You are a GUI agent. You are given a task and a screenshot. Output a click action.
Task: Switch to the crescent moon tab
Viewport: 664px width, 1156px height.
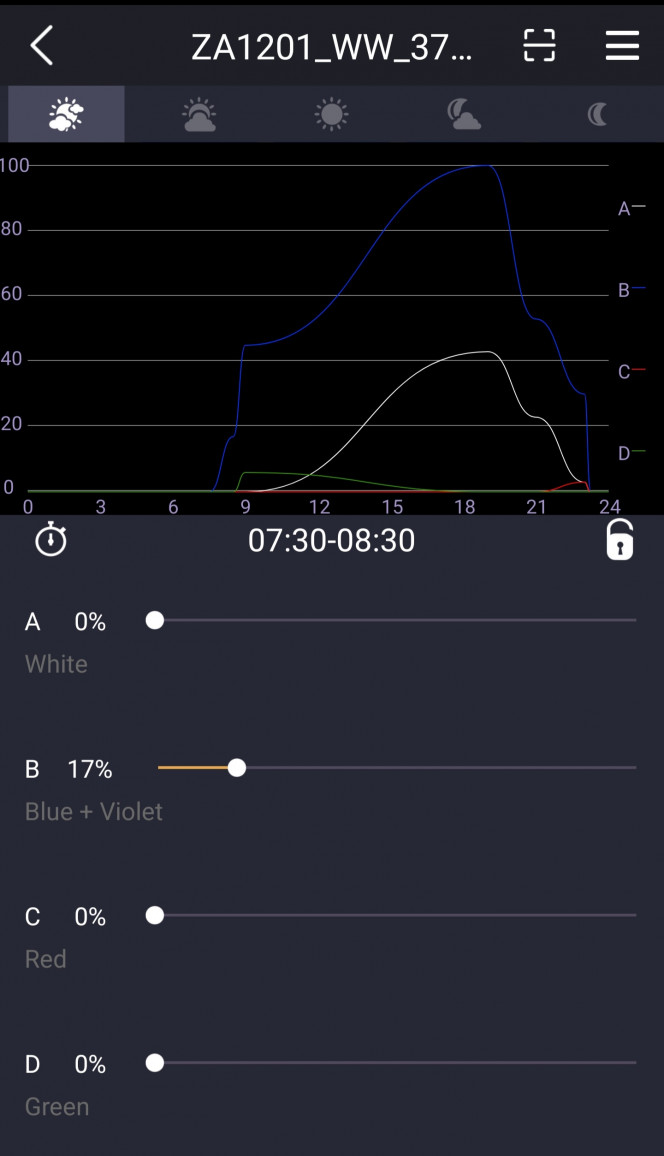pos(597,114)
